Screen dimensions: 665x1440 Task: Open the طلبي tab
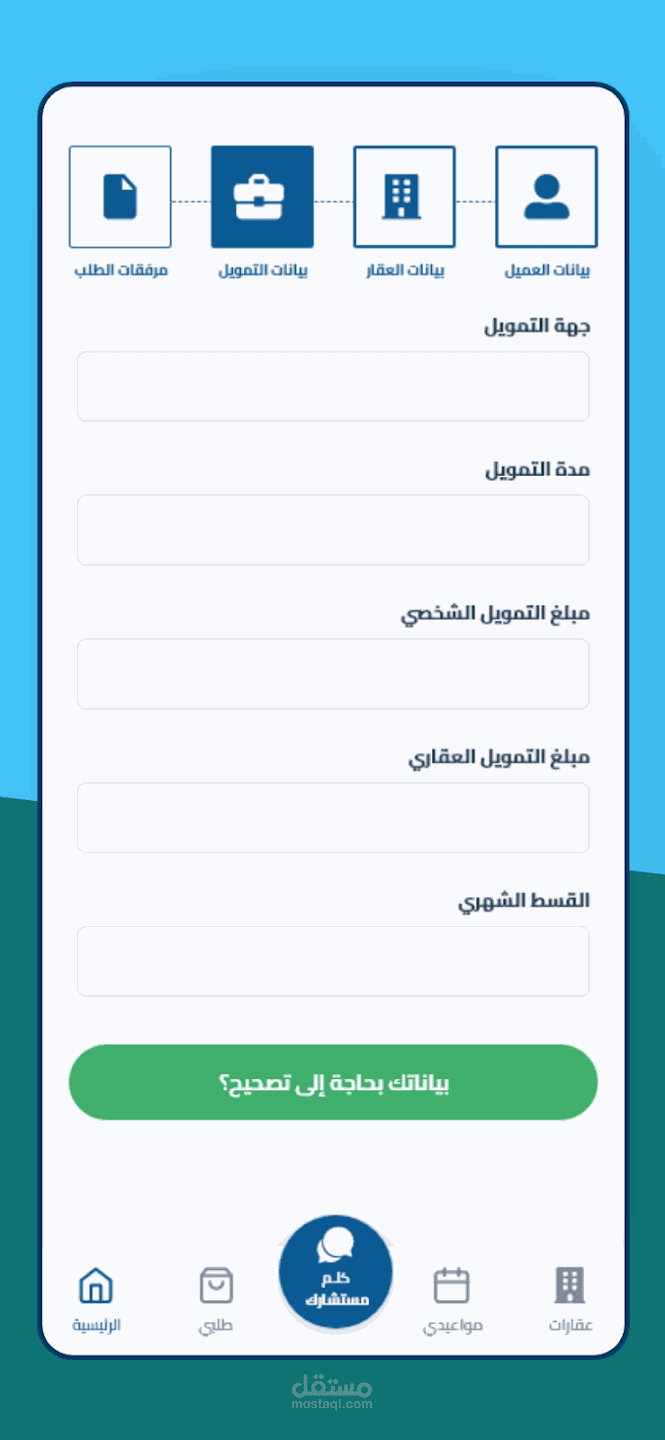click(216, 1298)
